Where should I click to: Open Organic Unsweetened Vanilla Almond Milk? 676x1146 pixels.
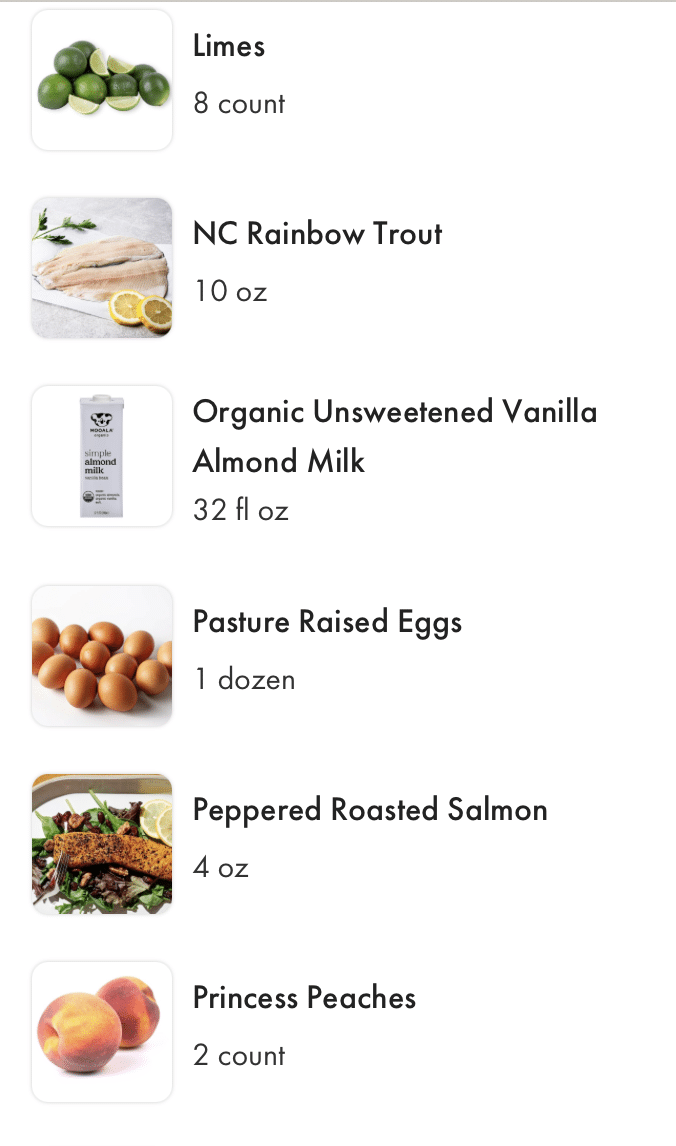338,455
